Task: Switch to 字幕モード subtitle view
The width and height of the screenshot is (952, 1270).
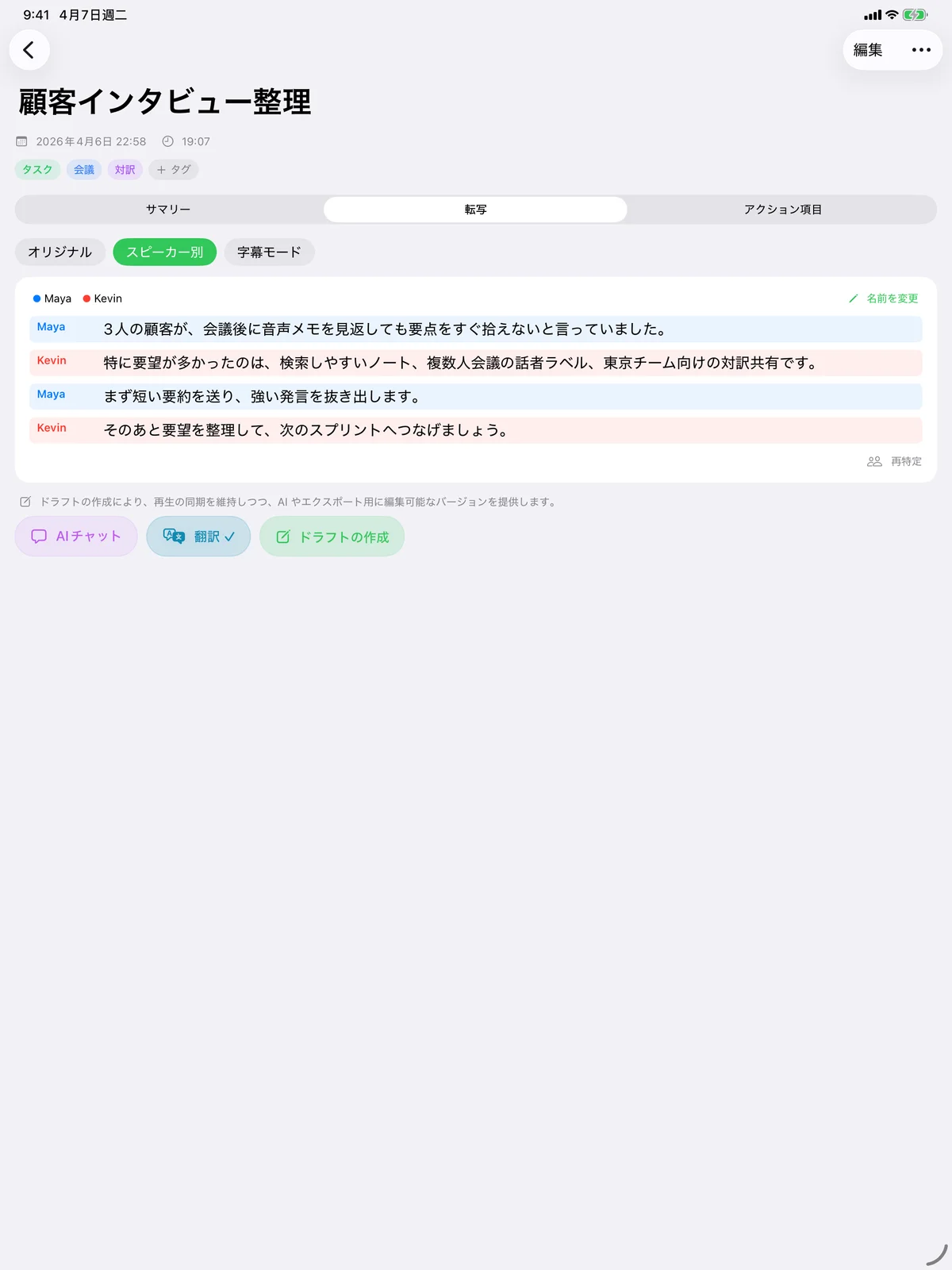Action: (x=269, y=252)
